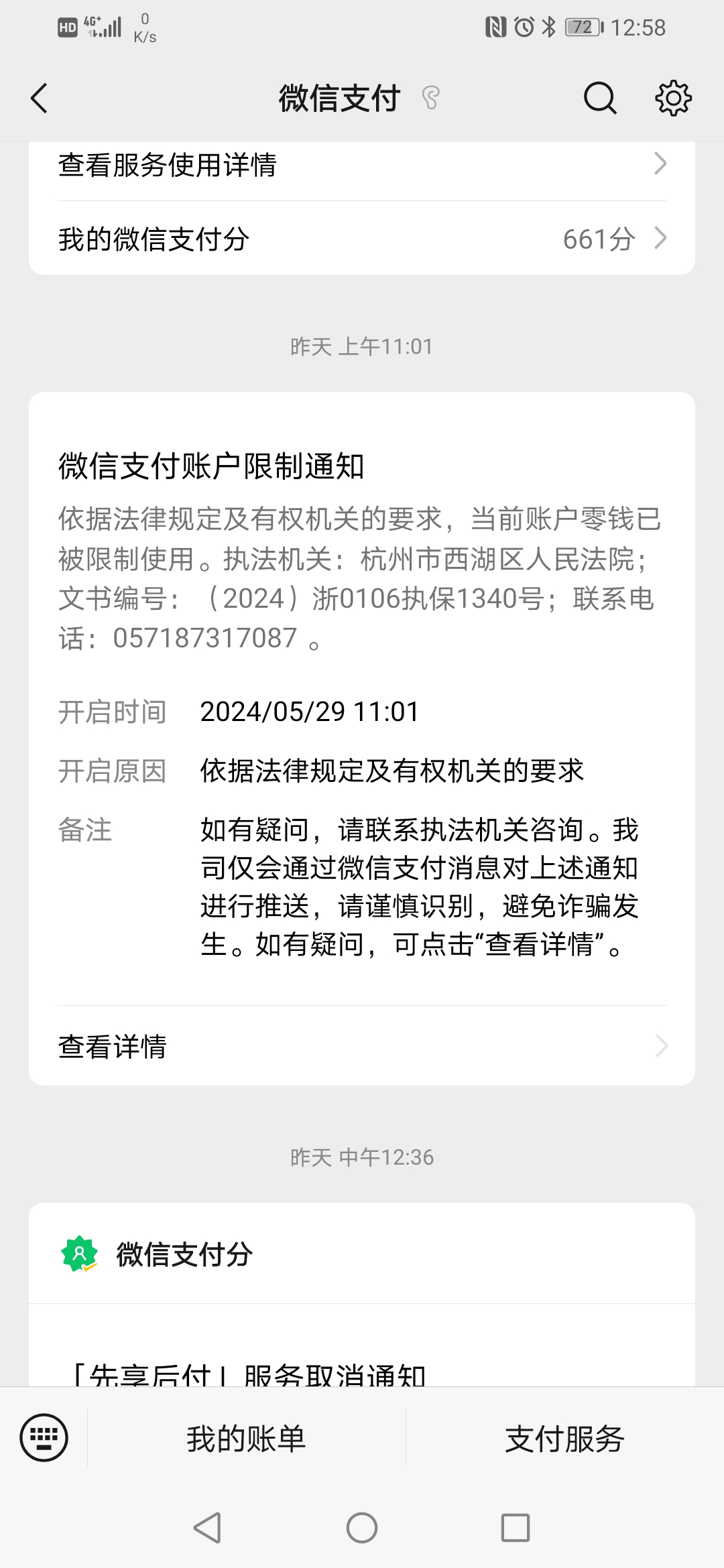Switch to the 支付服务 tab
Viewport: 724px width, 1568px height.
[x=566, y=1437]
